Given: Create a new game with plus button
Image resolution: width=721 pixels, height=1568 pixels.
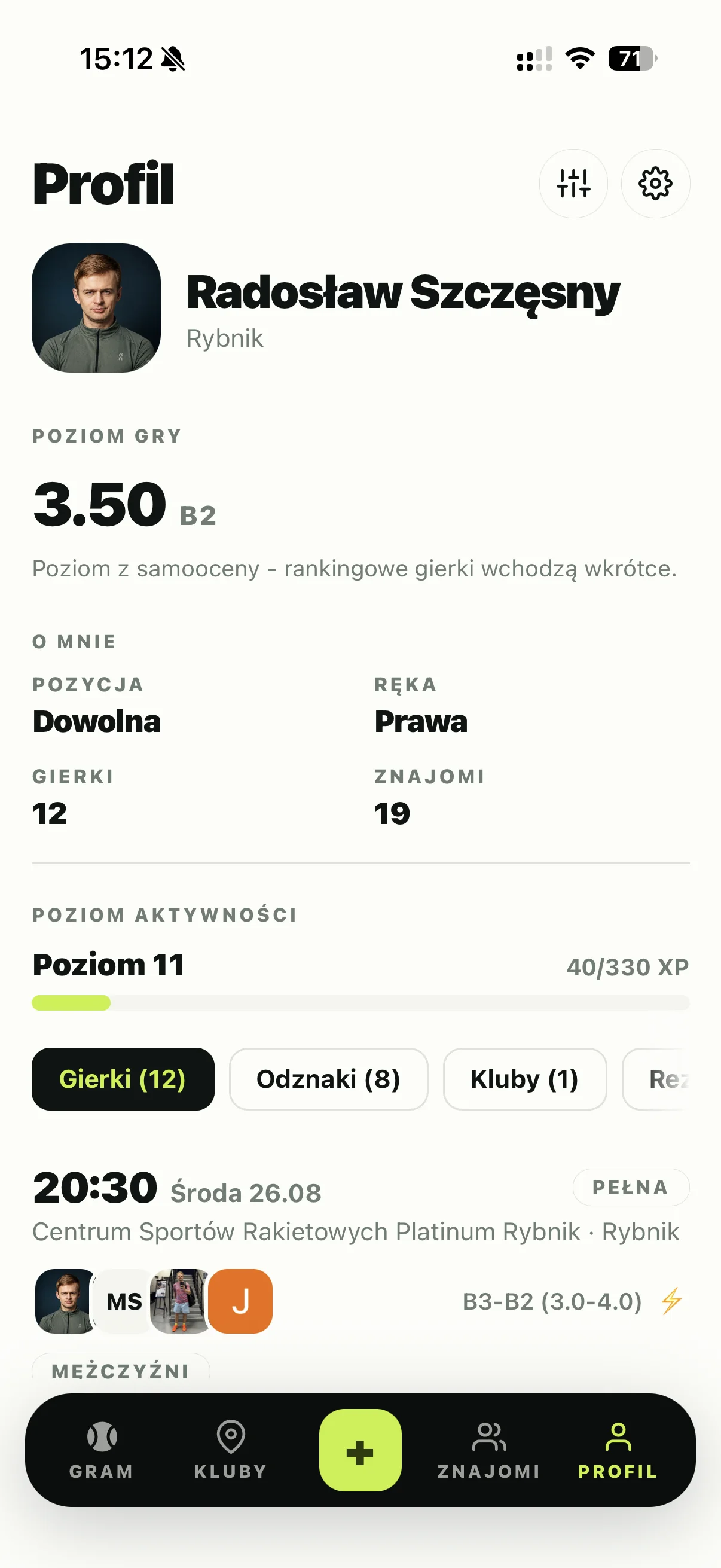Looking at the screenshot, I should (x=360, y=1450).
